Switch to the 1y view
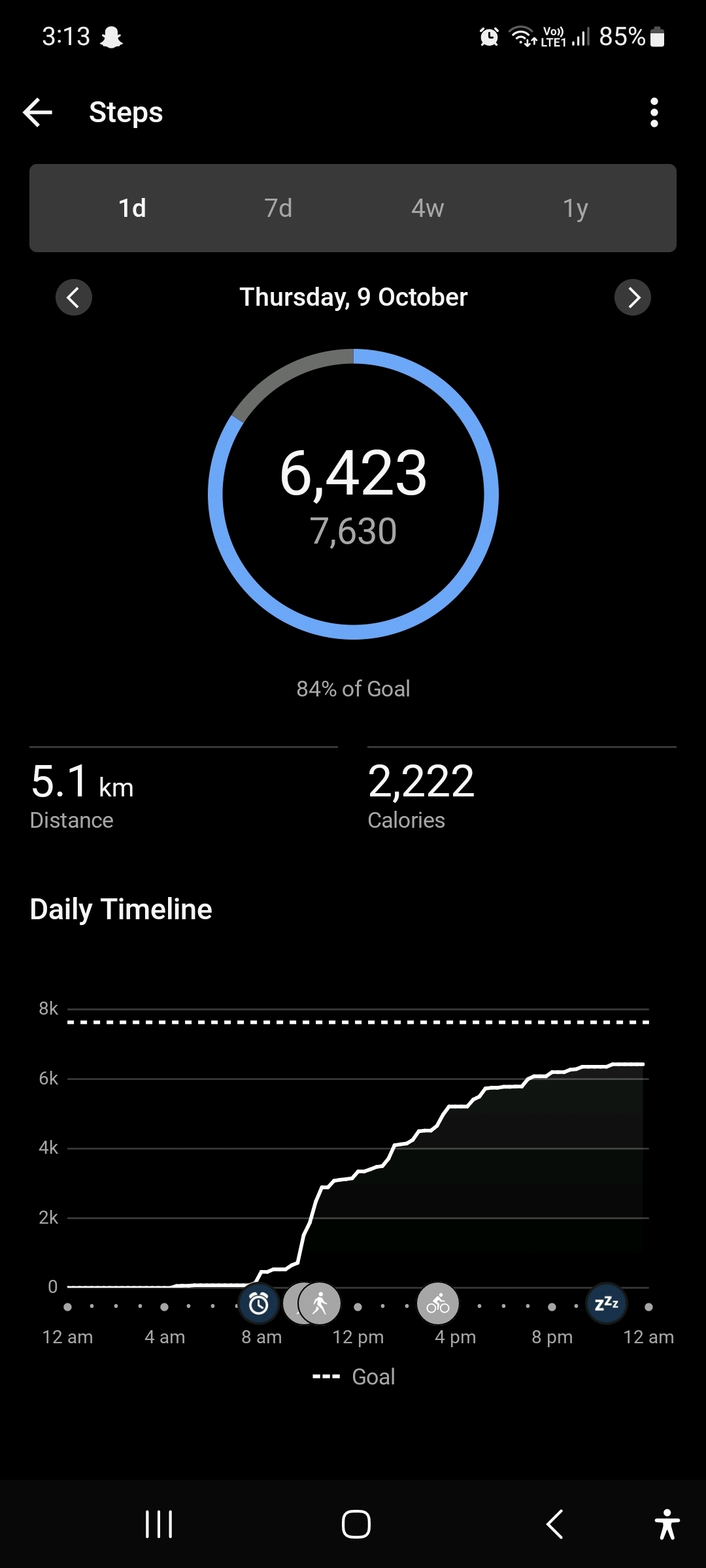Screen dimensions: 706x1568 [575, 208]
